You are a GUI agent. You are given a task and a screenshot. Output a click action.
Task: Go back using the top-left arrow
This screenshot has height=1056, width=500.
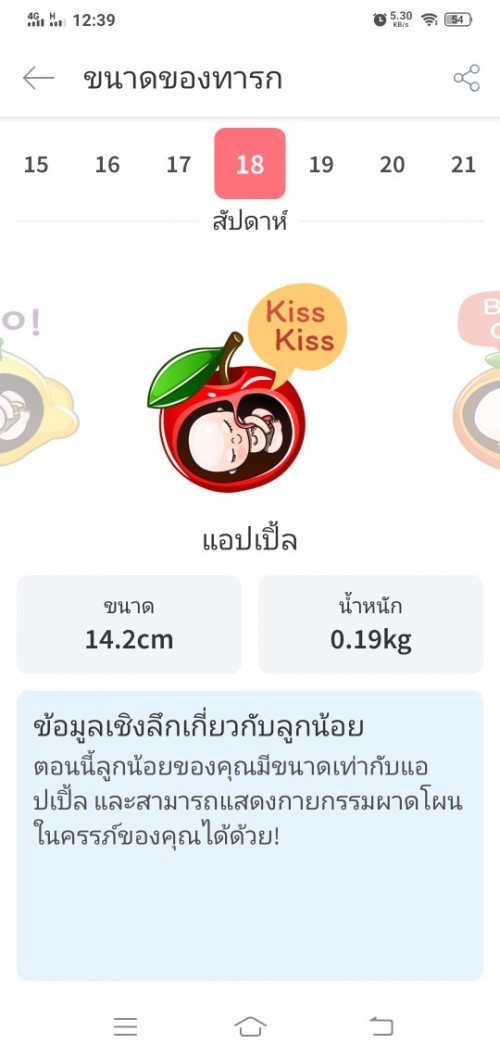click(x=38, y=79)
